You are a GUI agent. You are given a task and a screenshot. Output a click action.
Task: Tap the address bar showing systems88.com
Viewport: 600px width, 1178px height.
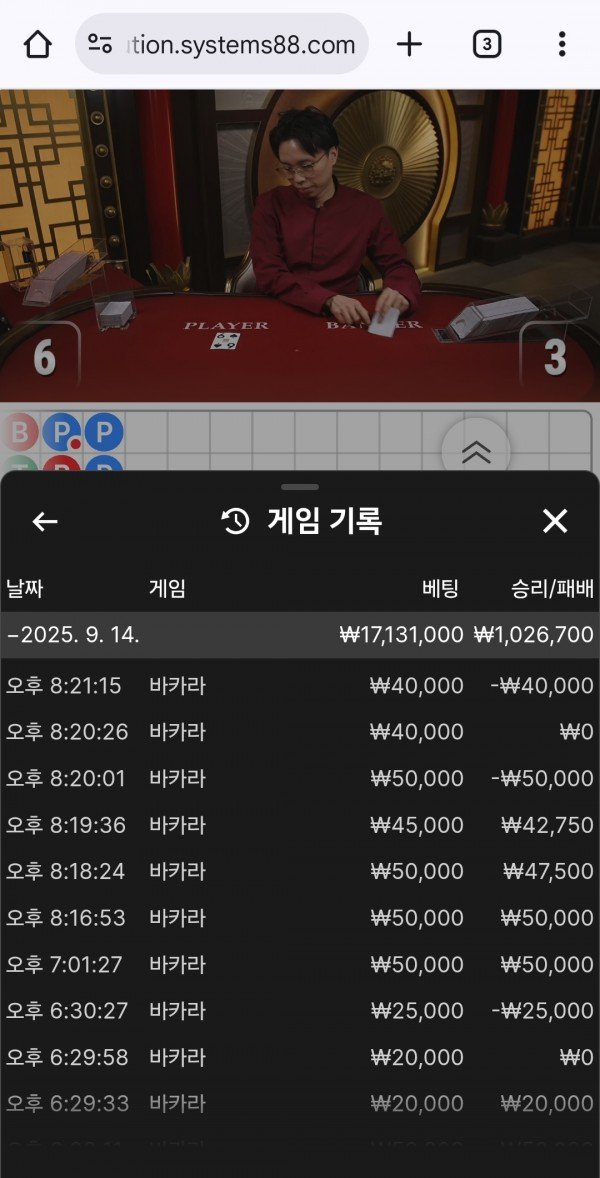(x=222, y=44)
